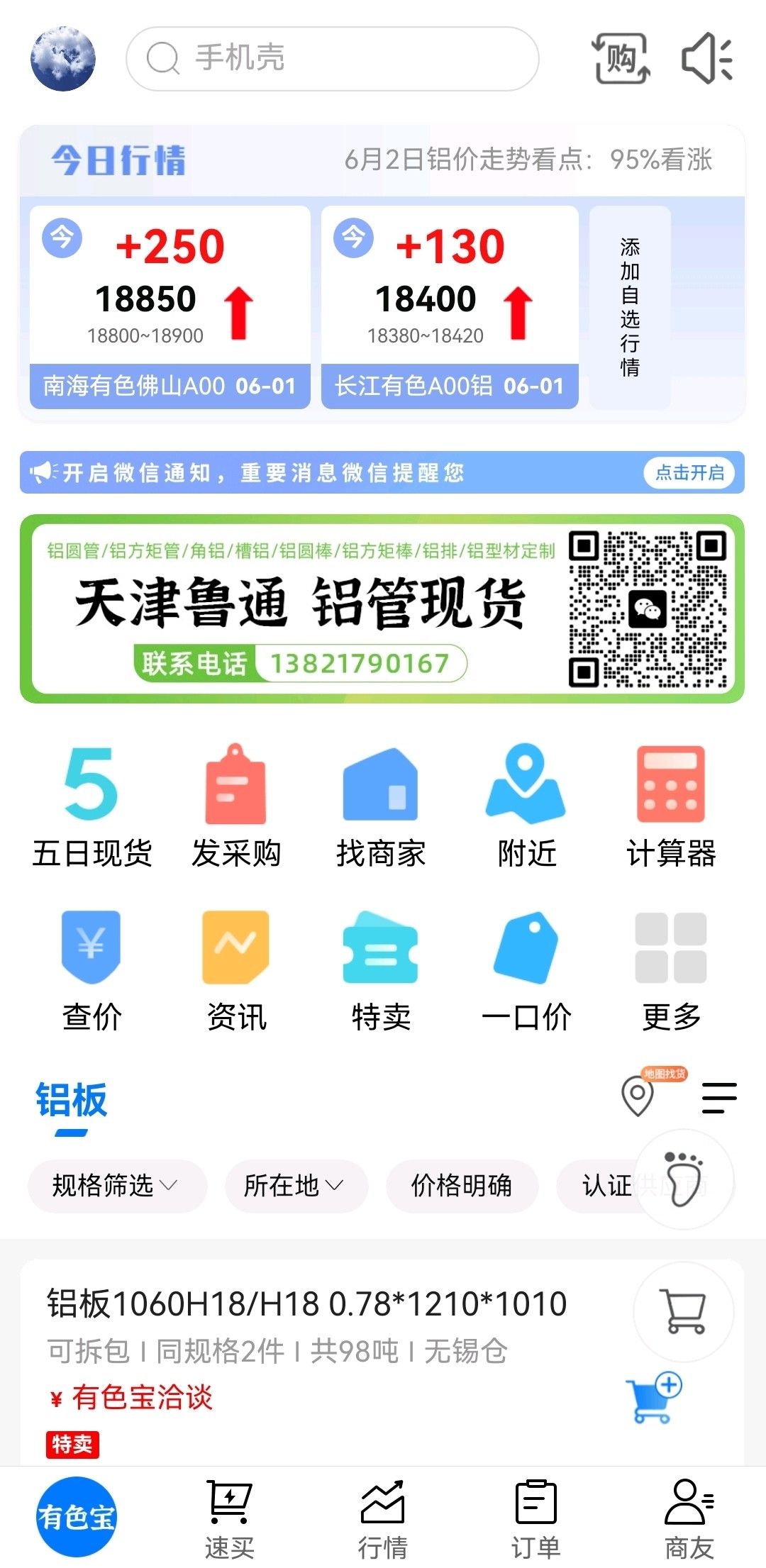Open the profile avatar

point(63,58)
